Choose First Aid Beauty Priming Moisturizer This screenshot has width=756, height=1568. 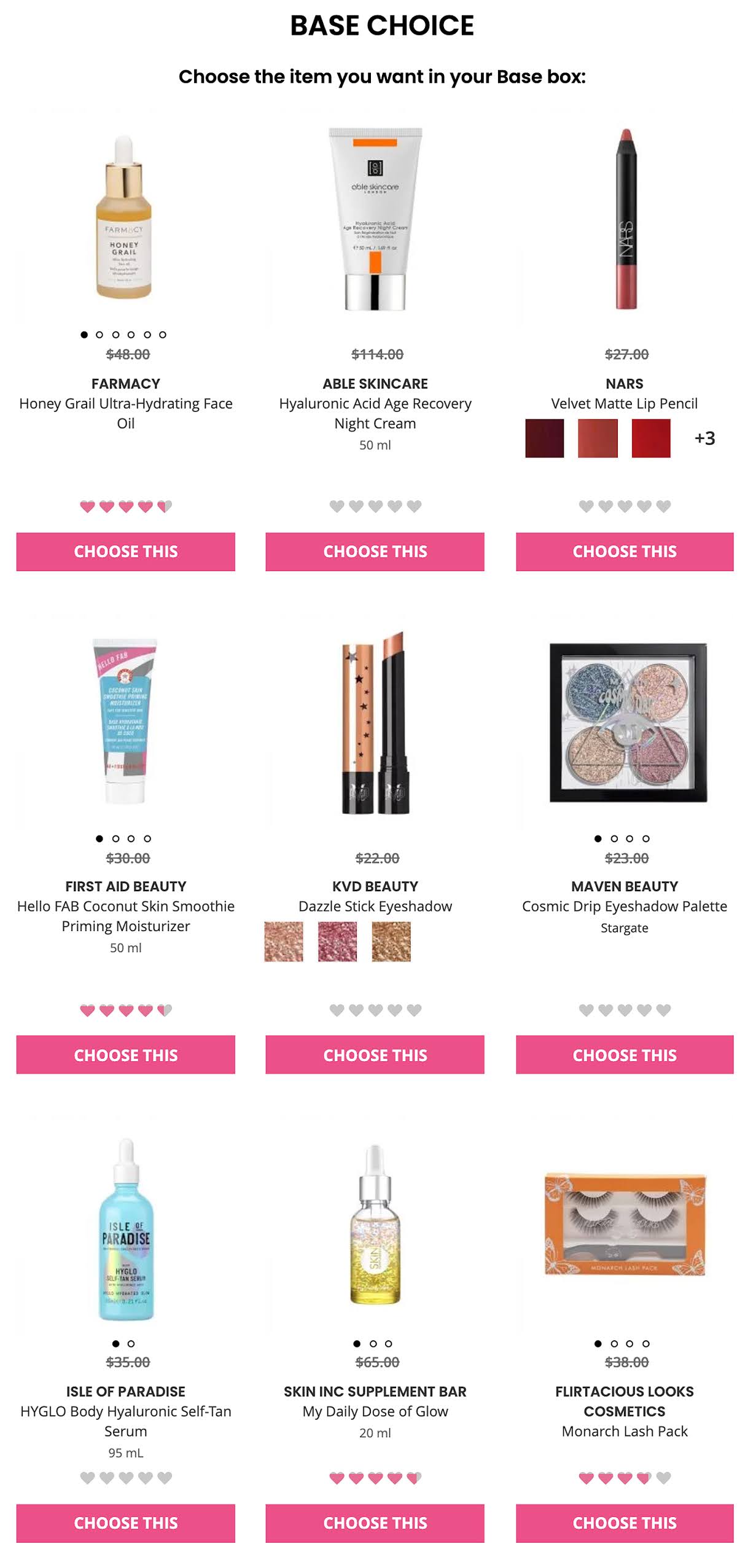(x=125, y=1054)
